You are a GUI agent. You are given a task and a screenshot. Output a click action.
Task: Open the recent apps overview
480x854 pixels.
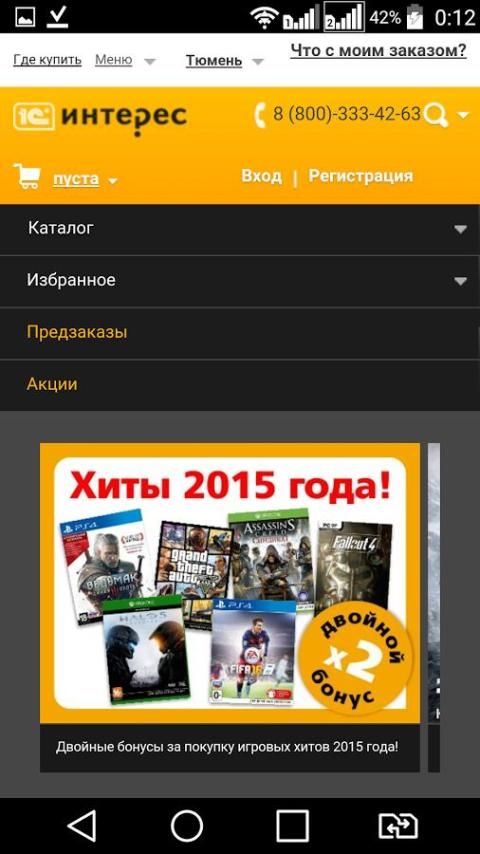tap(293, 826)
